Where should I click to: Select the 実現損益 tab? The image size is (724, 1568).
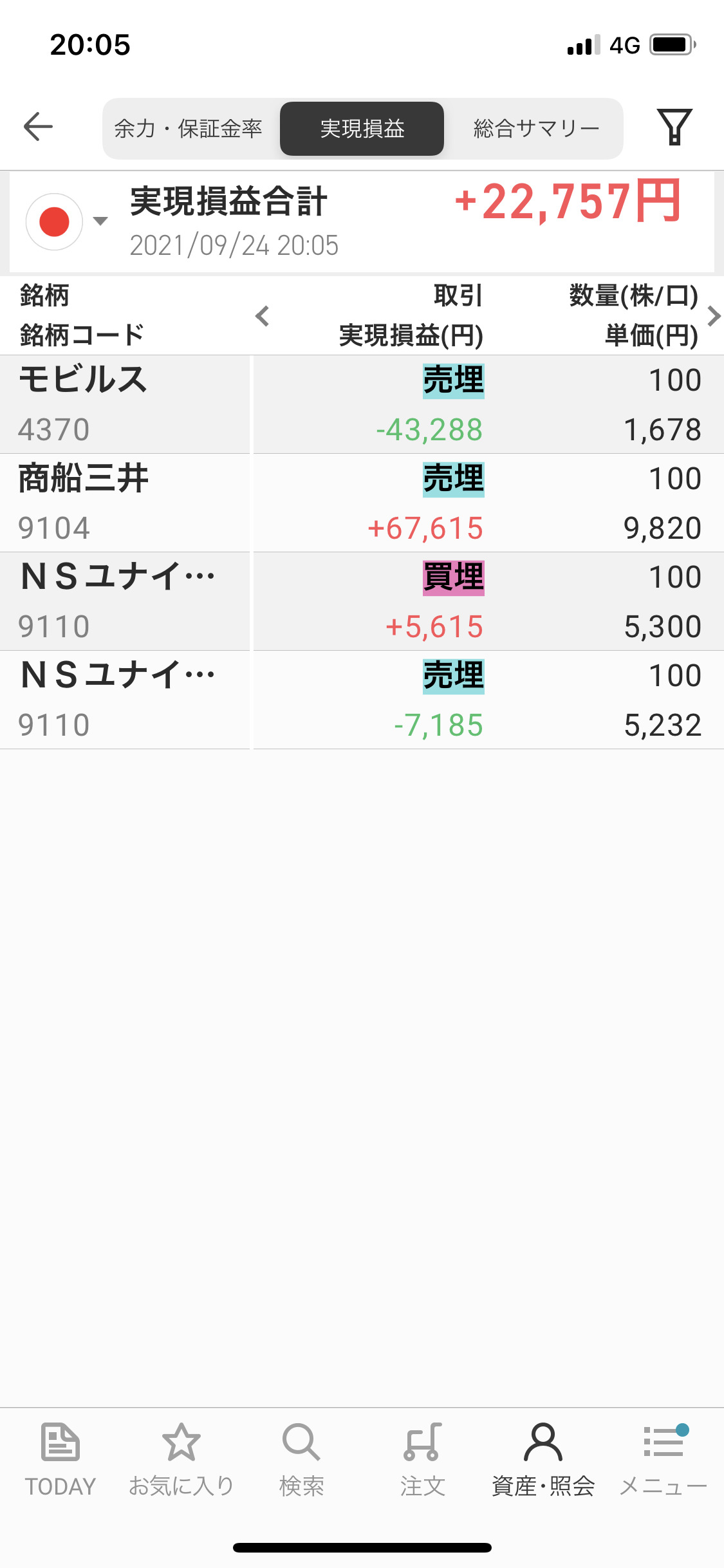[x=362, y=129]
